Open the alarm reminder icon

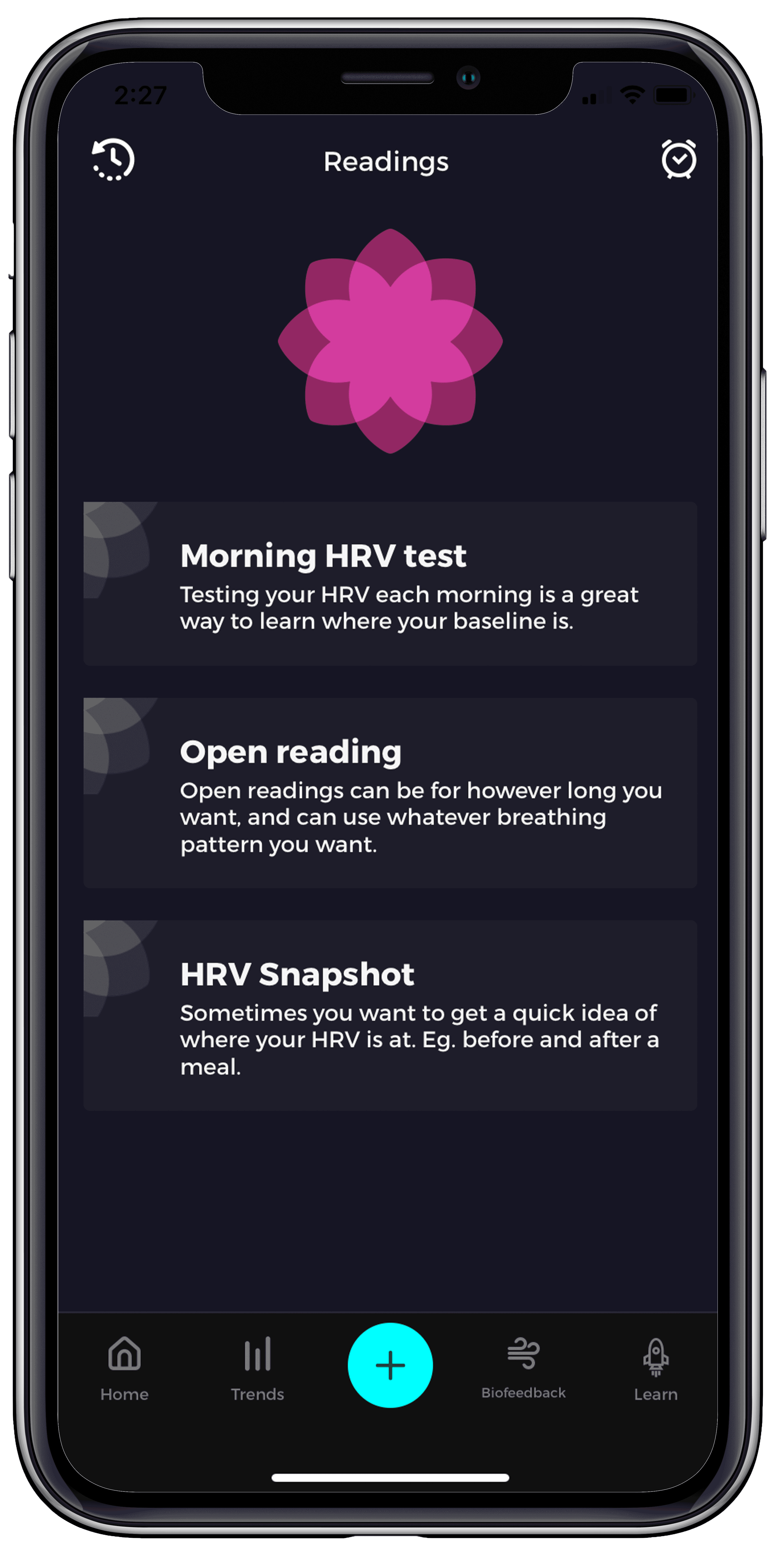pyautogui.click(x=678, y=160)
